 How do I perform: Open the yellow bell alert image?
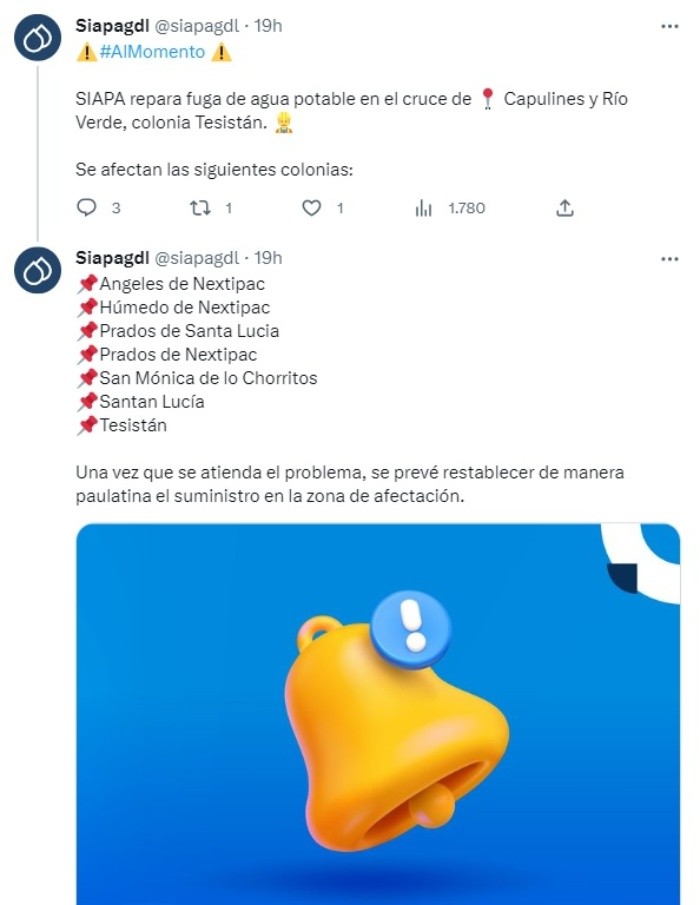[x=378, y=713]
